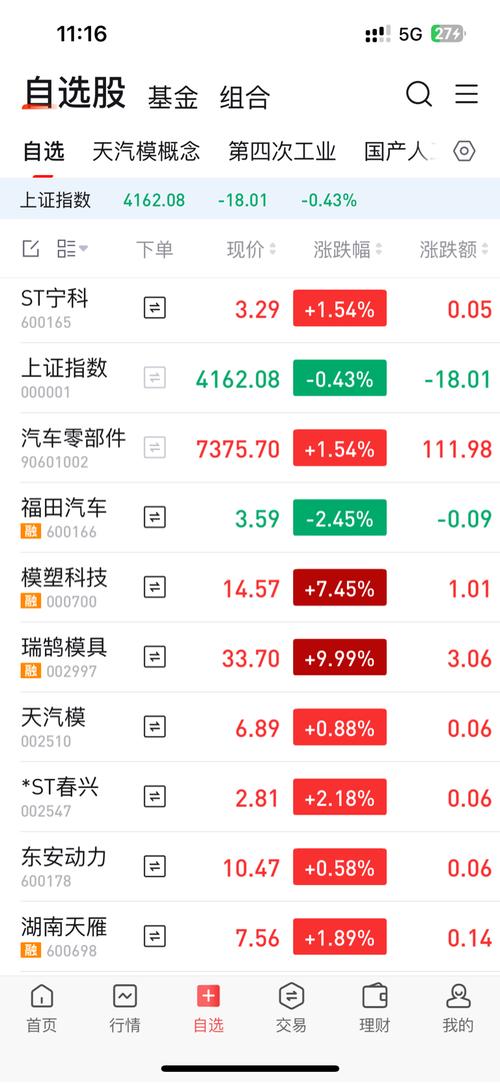Open the 交易 tab
The height and width of the screenshot is (1083, 500).
coord(291,1008)
